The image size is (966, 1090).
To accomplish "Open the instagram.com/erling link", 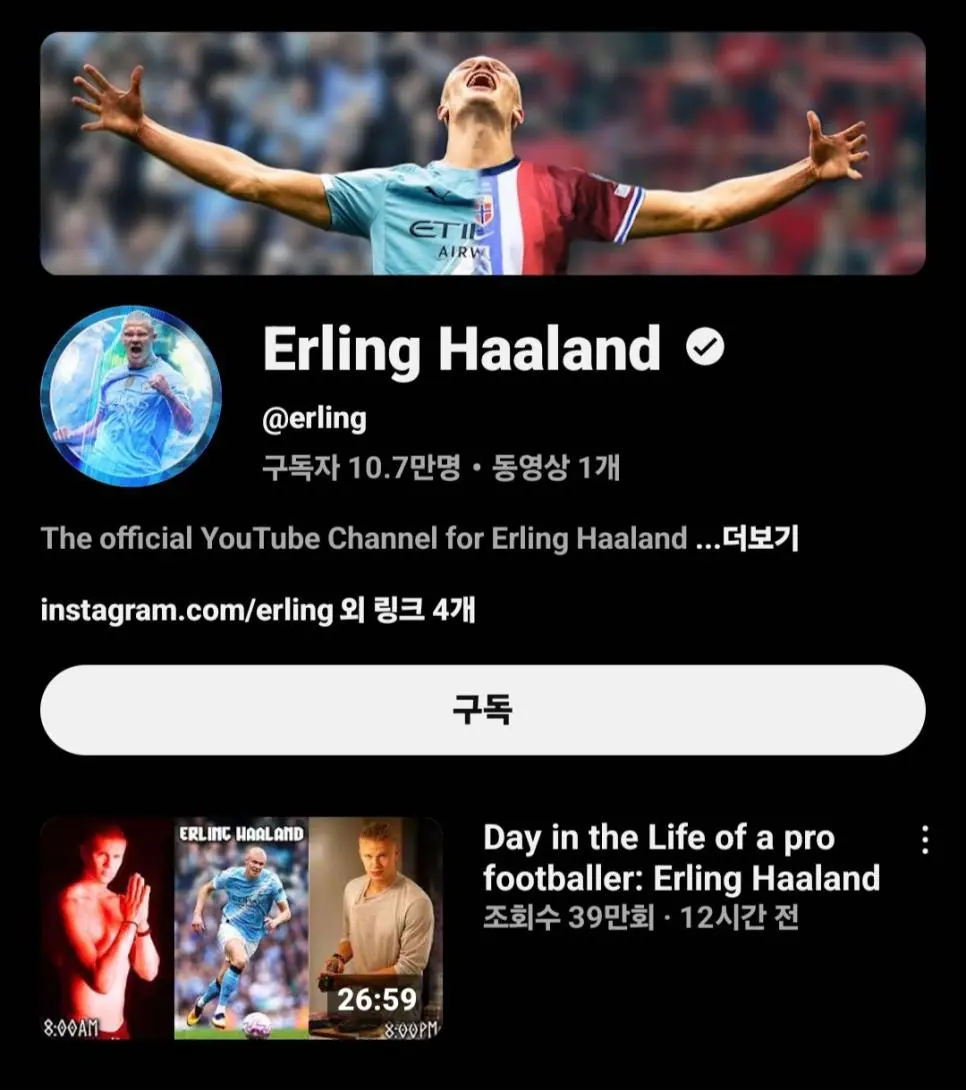I will (x=186, y=609).
